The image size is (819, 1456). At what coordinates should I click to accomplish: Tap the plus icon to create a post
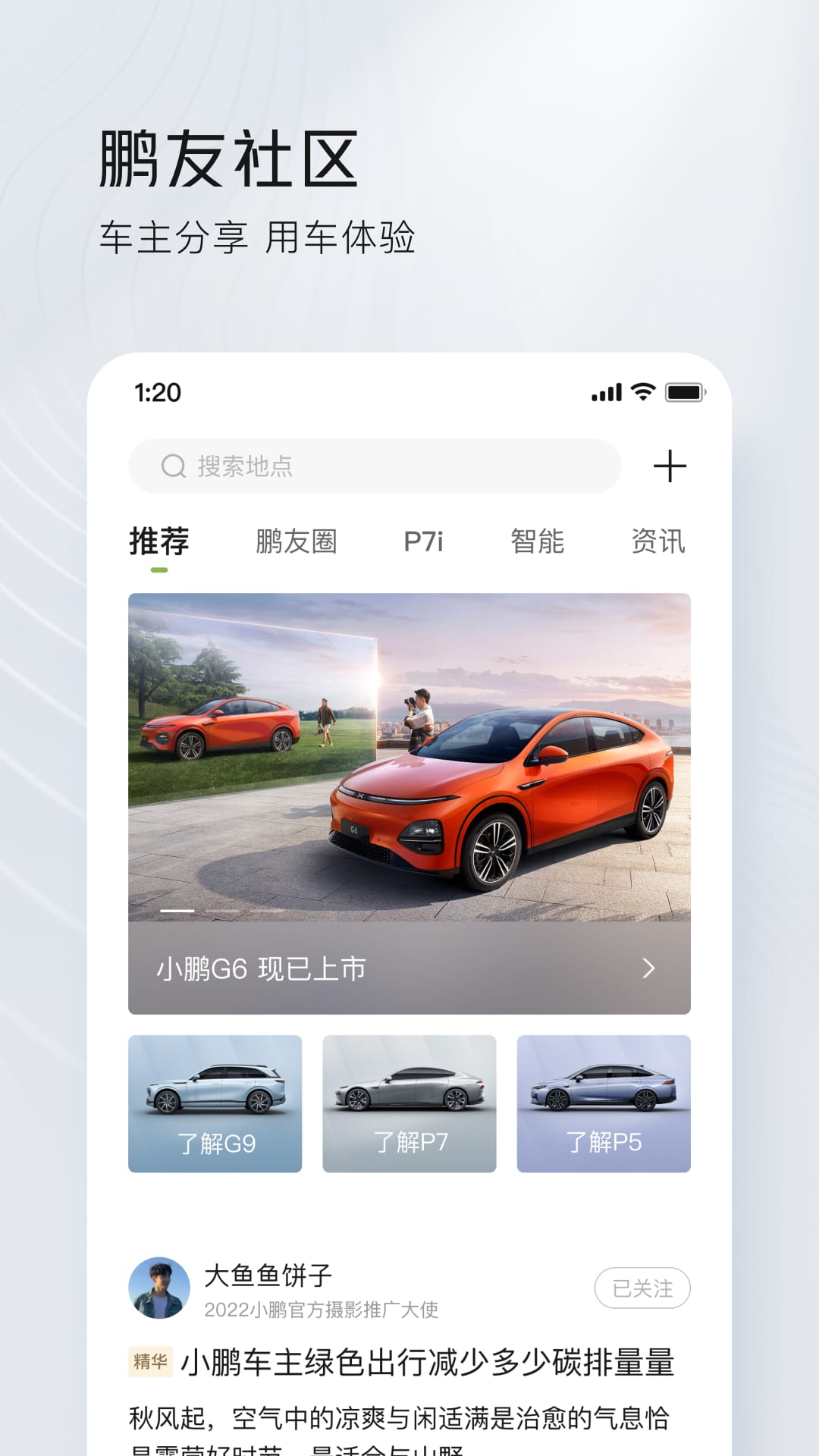click(x=670, y=465)
